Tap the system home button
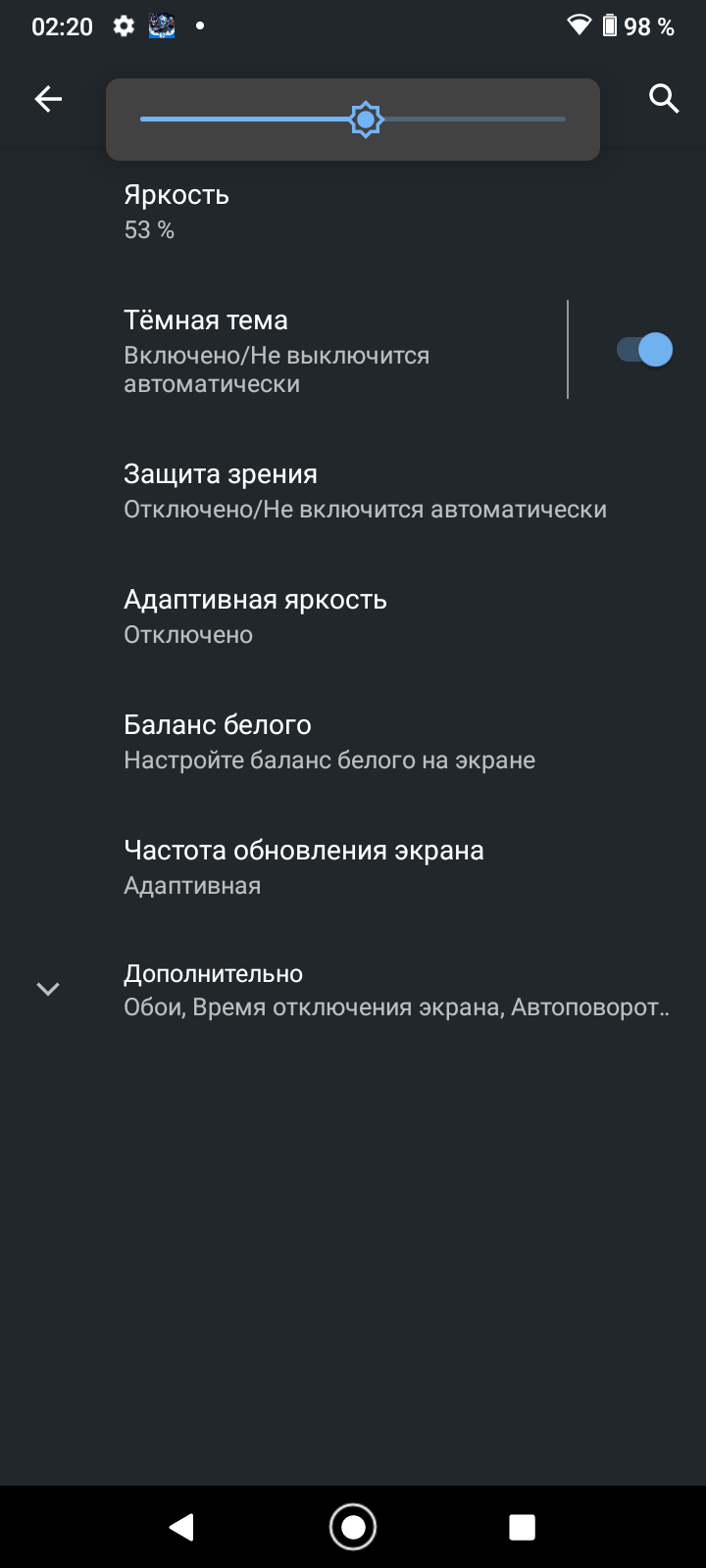The width and height of the screenshot is (706, 1568). coord(353,1527)
